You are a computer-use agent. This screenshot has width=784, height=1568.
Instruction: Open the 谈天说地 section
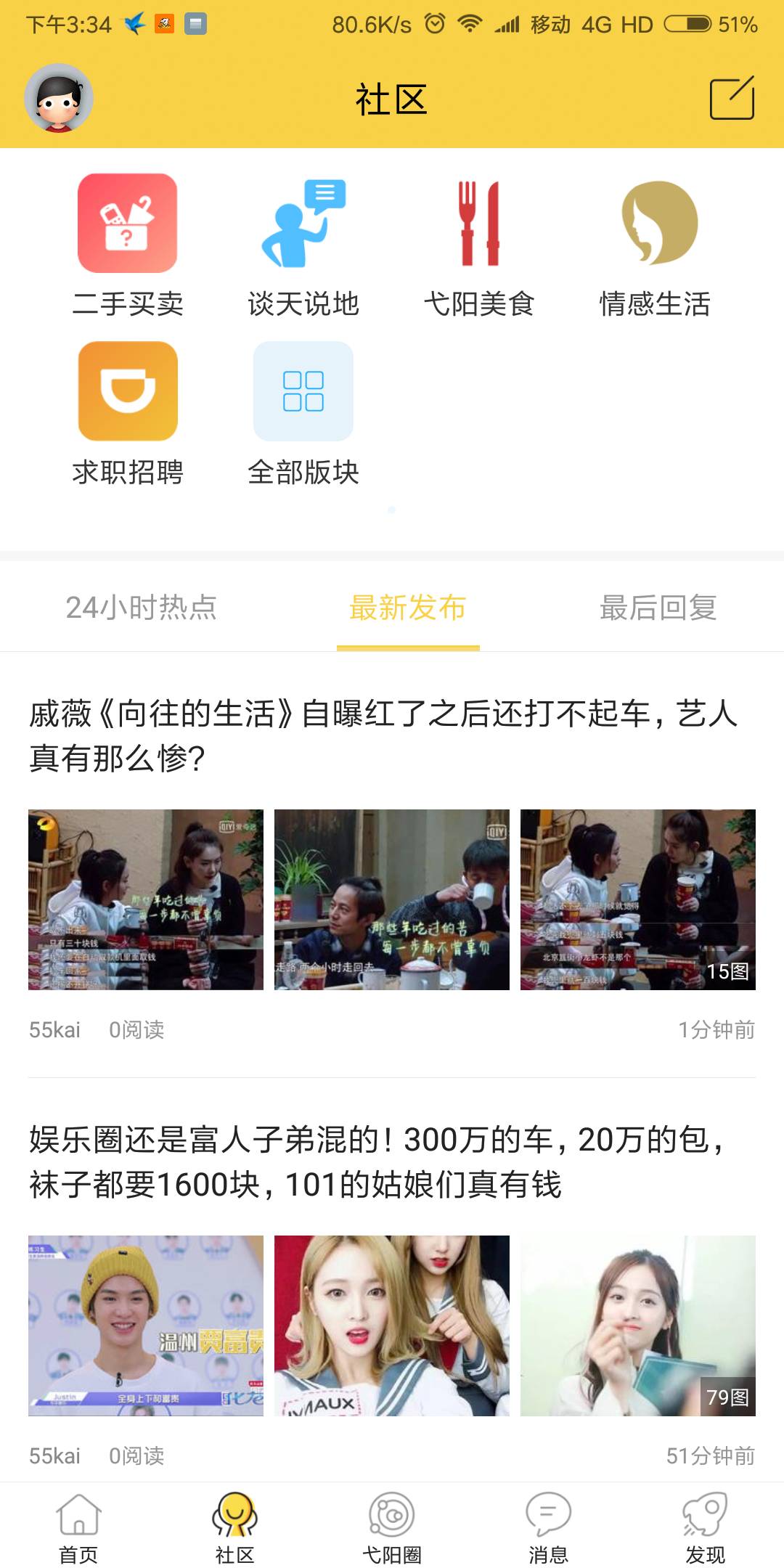click(303, 247)
